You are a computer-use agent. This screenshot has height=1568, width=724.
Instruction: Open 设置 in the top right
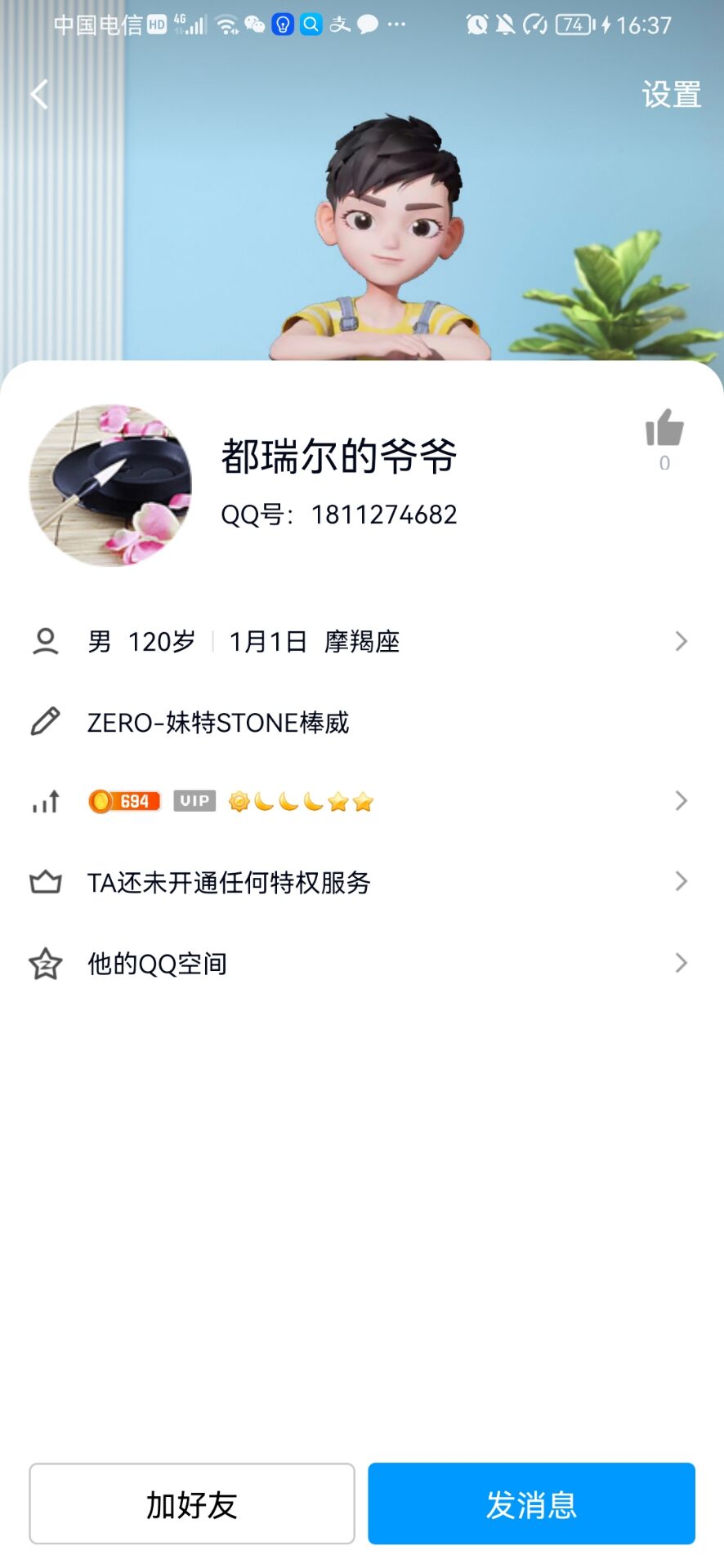coord(671,95)
